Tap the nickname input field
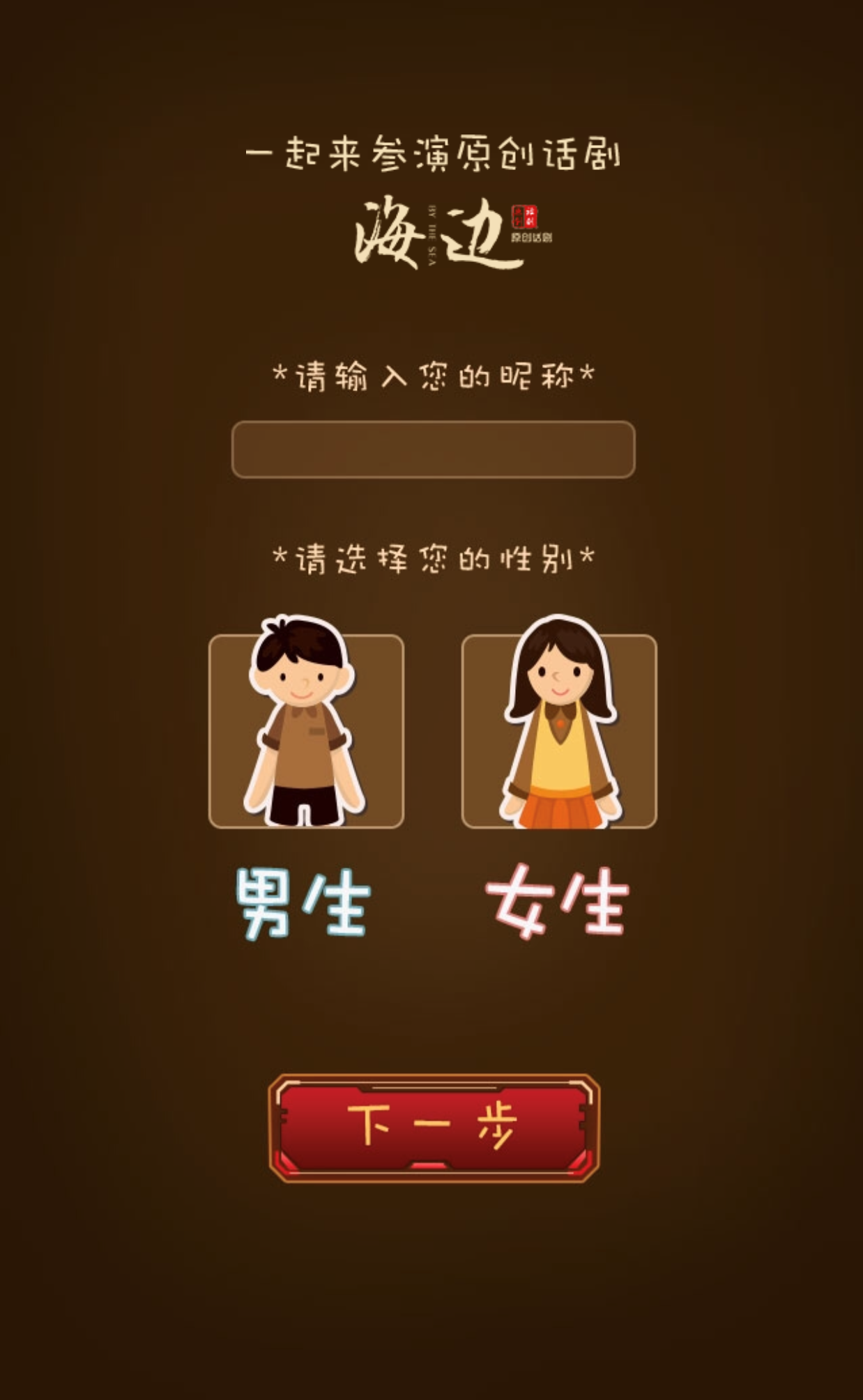The width and height of the screenshot is (863, 1400). click(433, 449)
